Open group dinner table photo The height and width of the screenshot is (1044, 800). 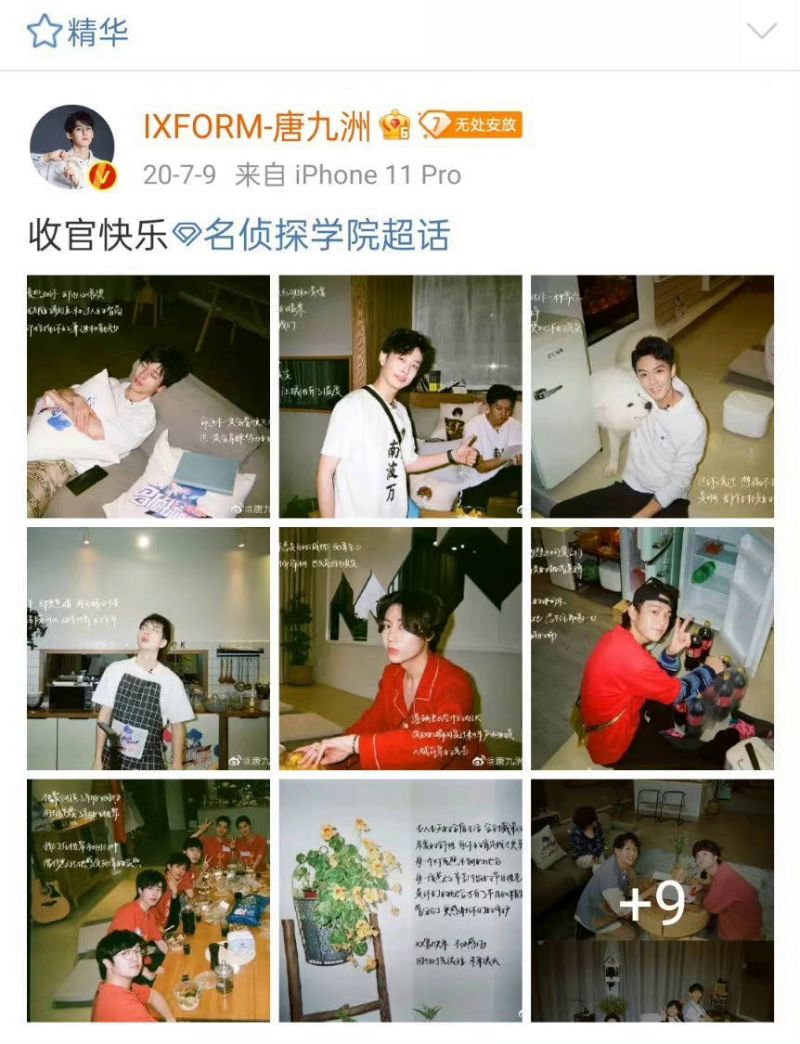coord(148,900)
